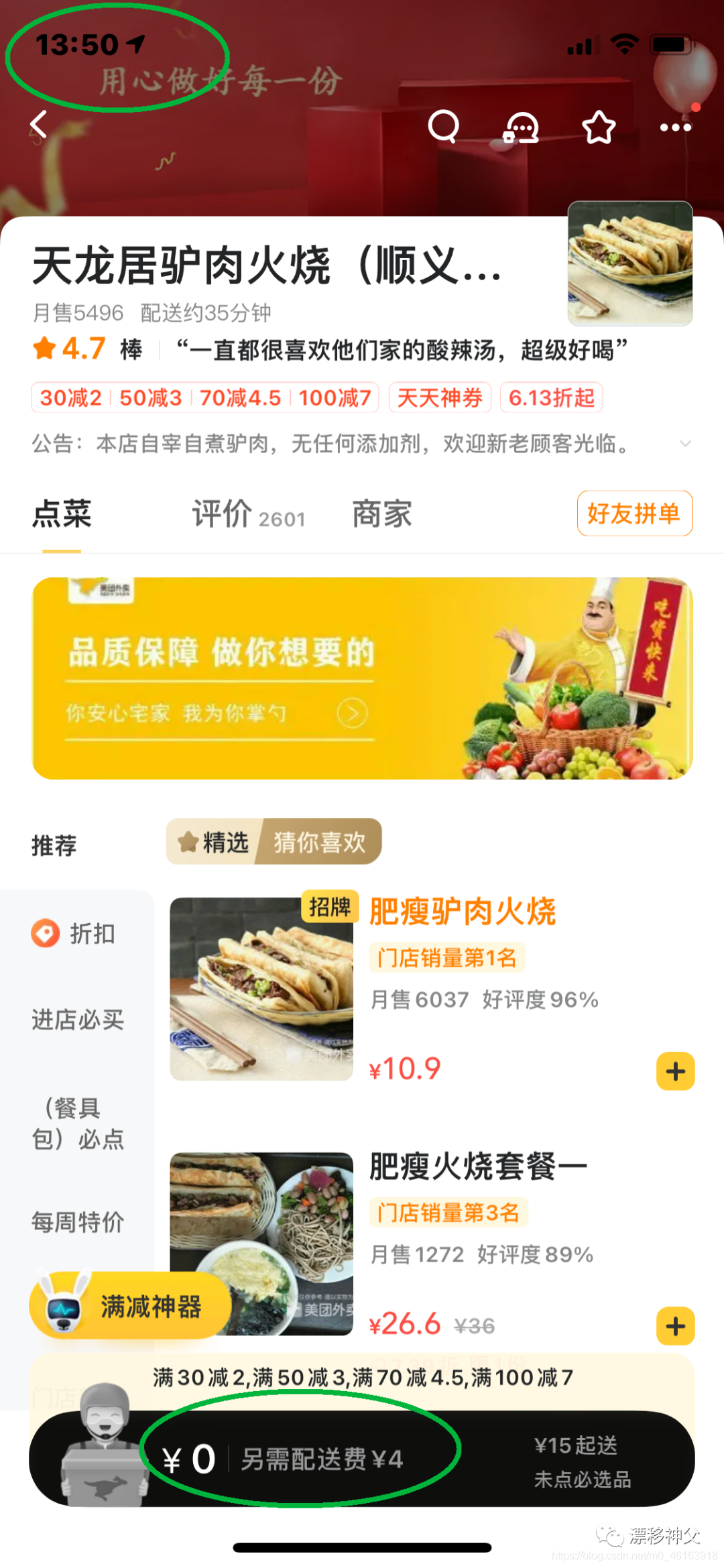This screenshot has width=724, height=1568.
Task: Tap the 好友拼单 group order button
Action: click(634, 514)
